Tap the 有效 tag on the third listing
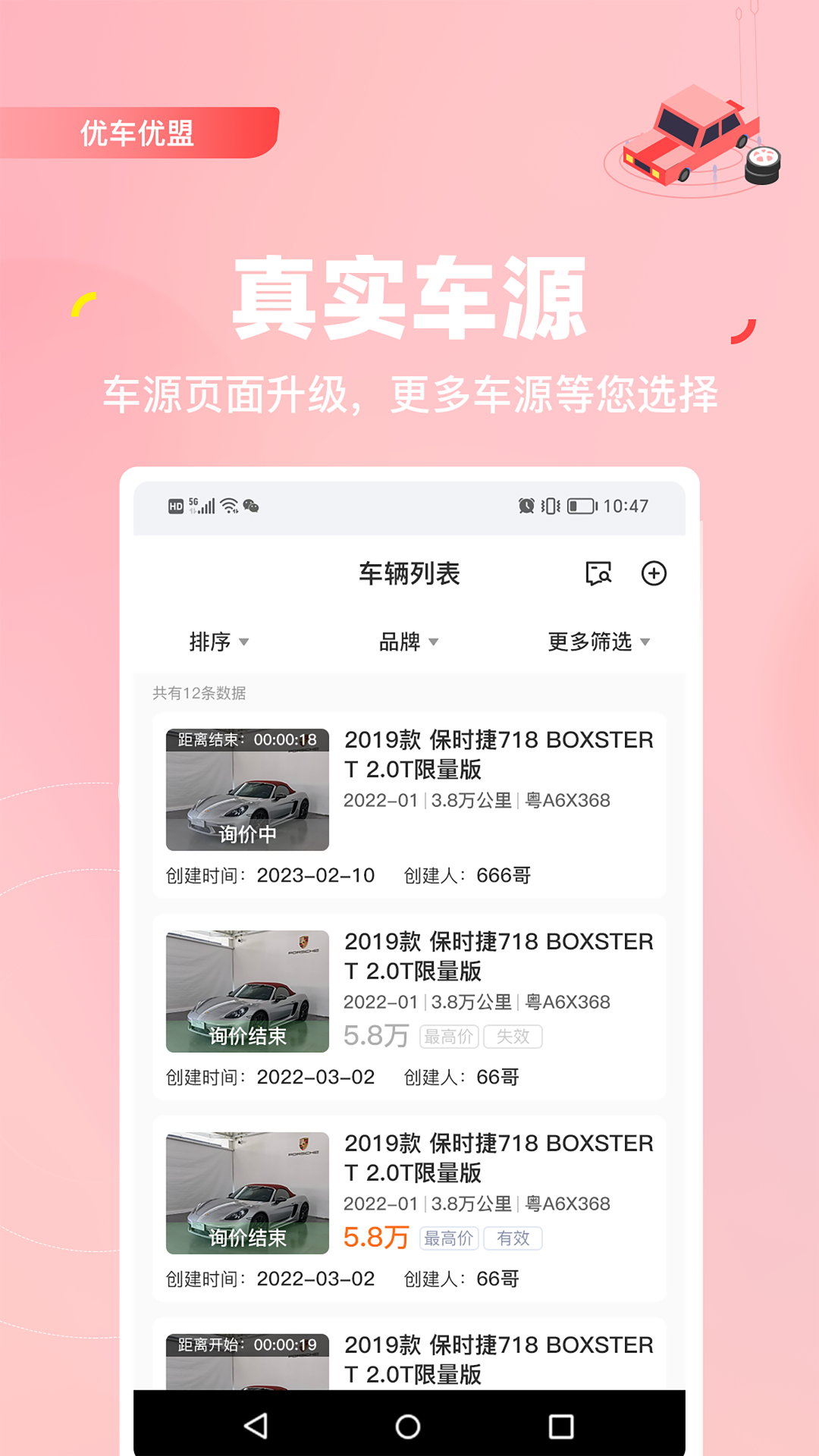Screen dimensions: 819x1456 [513, 1238]
